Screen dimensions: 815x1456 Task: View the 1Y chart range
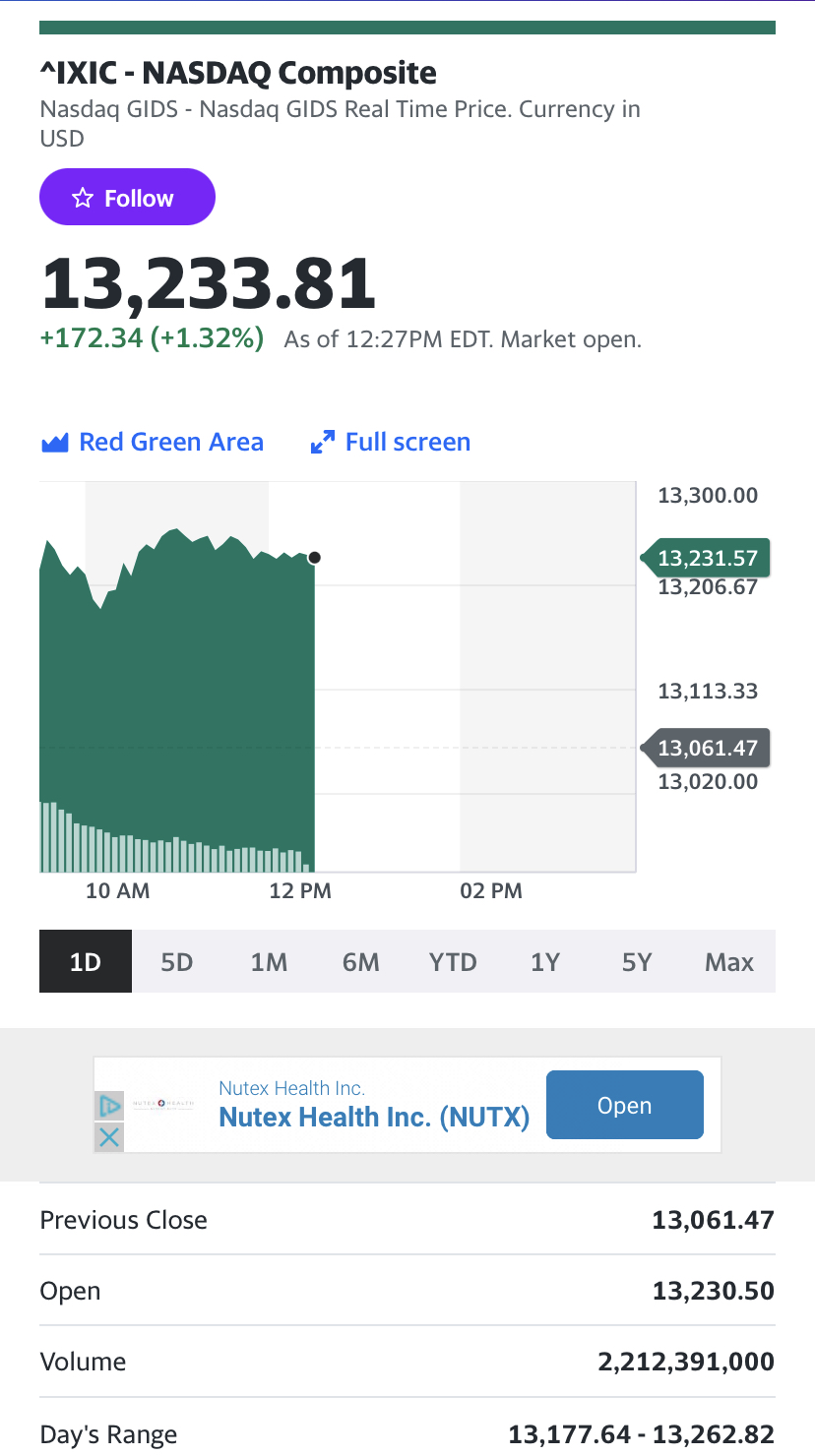545,961
